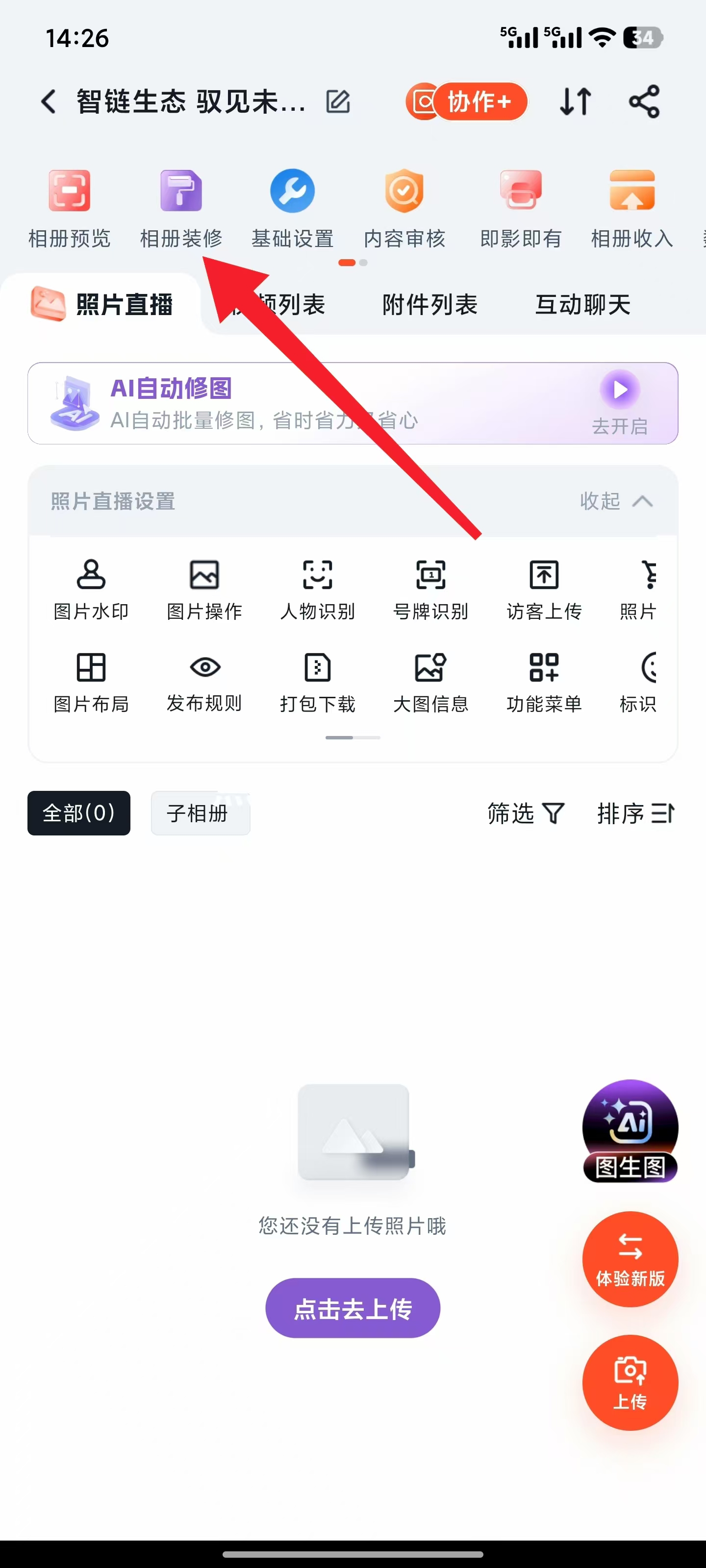Collapse the 照片直播设置 panel
This screenshot has width=706, height=1568.
click(x=616, y=501)
